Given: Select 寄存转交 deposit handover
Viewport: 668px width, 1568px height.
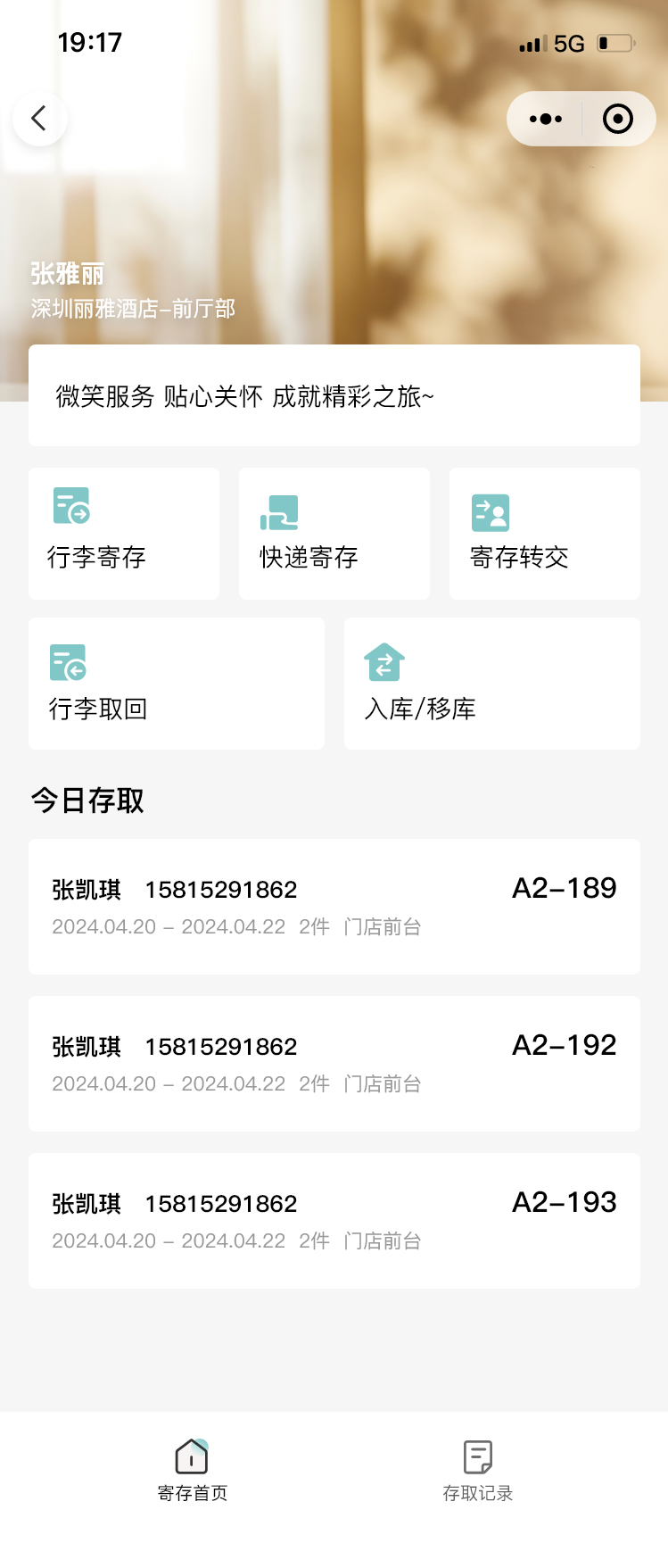Looking at the screenshot, I should [544, 534].
